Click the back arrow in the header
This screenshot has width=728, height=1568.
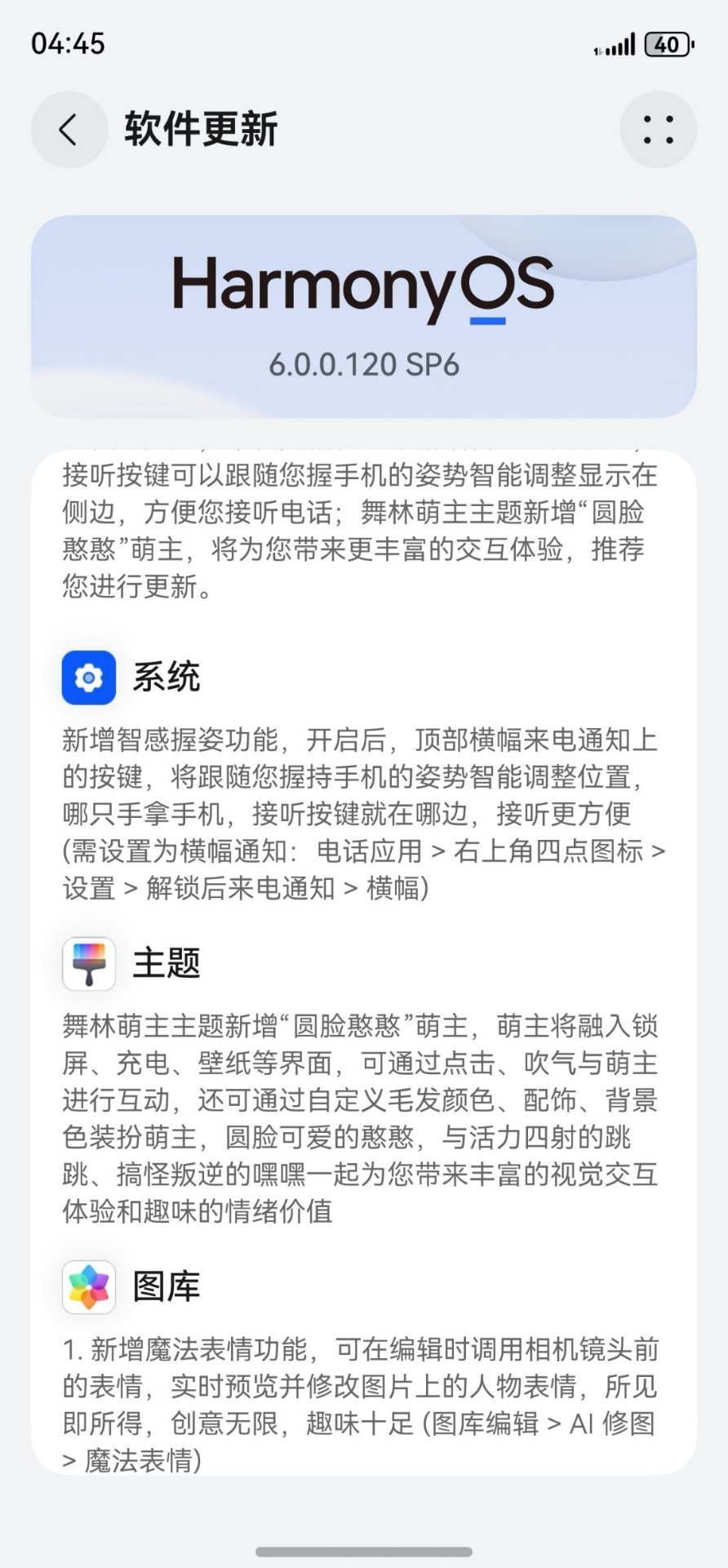point(68,129)
